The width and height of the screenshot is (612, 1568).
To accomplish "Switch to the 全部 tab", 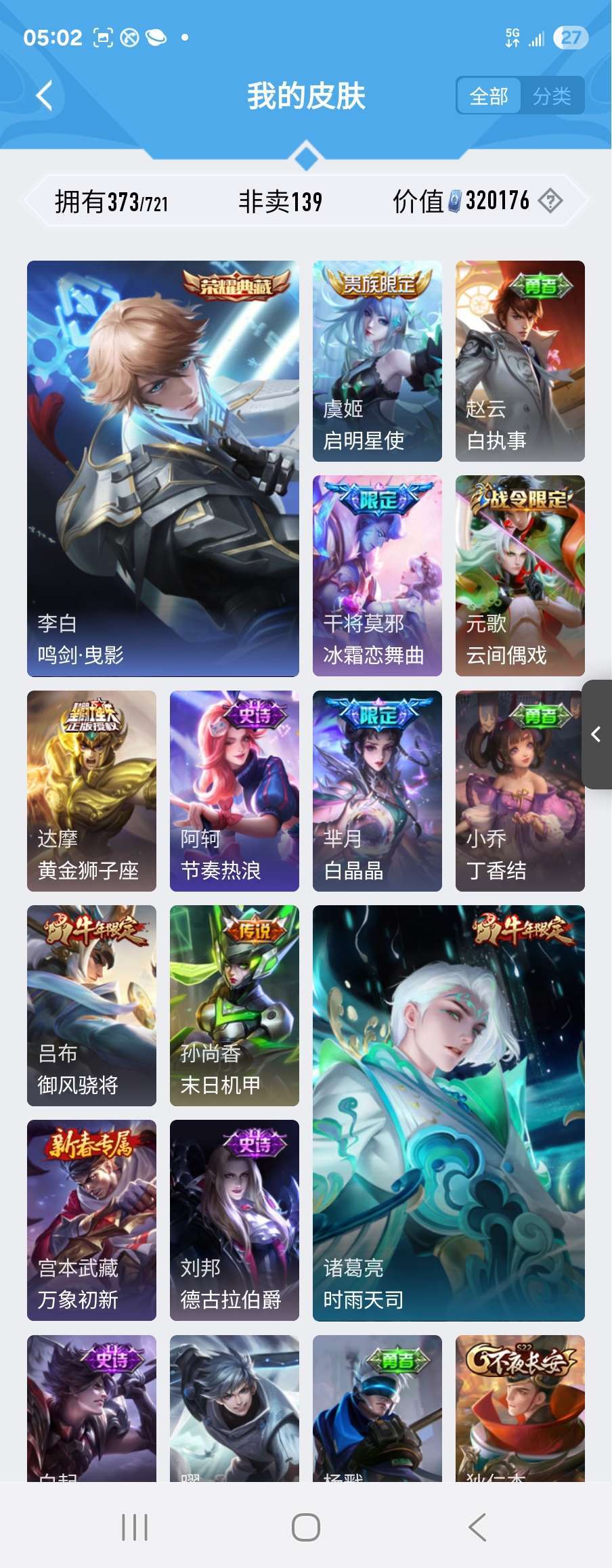I will tap(489, 96).
